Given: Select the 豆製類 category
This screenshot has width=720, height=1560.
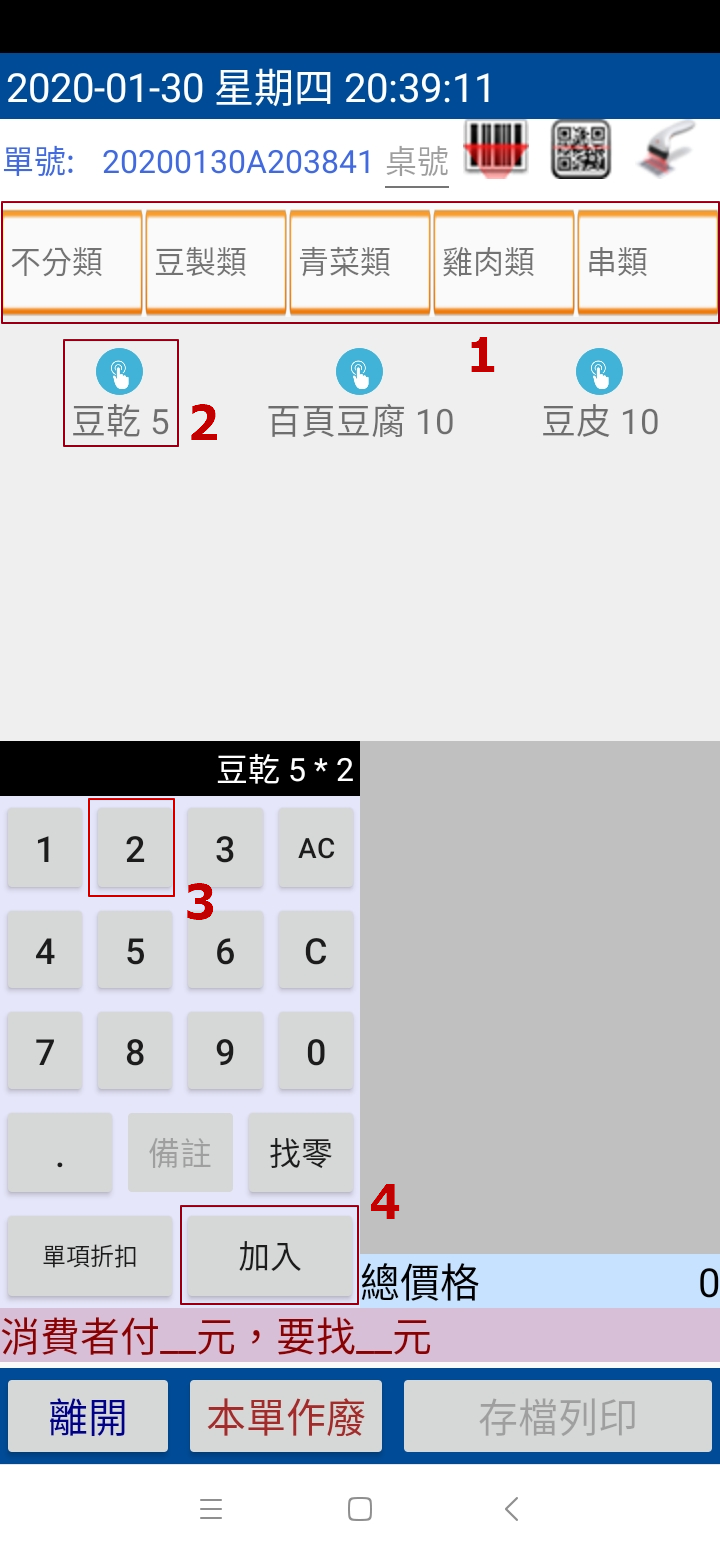Looking at the screenshot, I should 216,262.
